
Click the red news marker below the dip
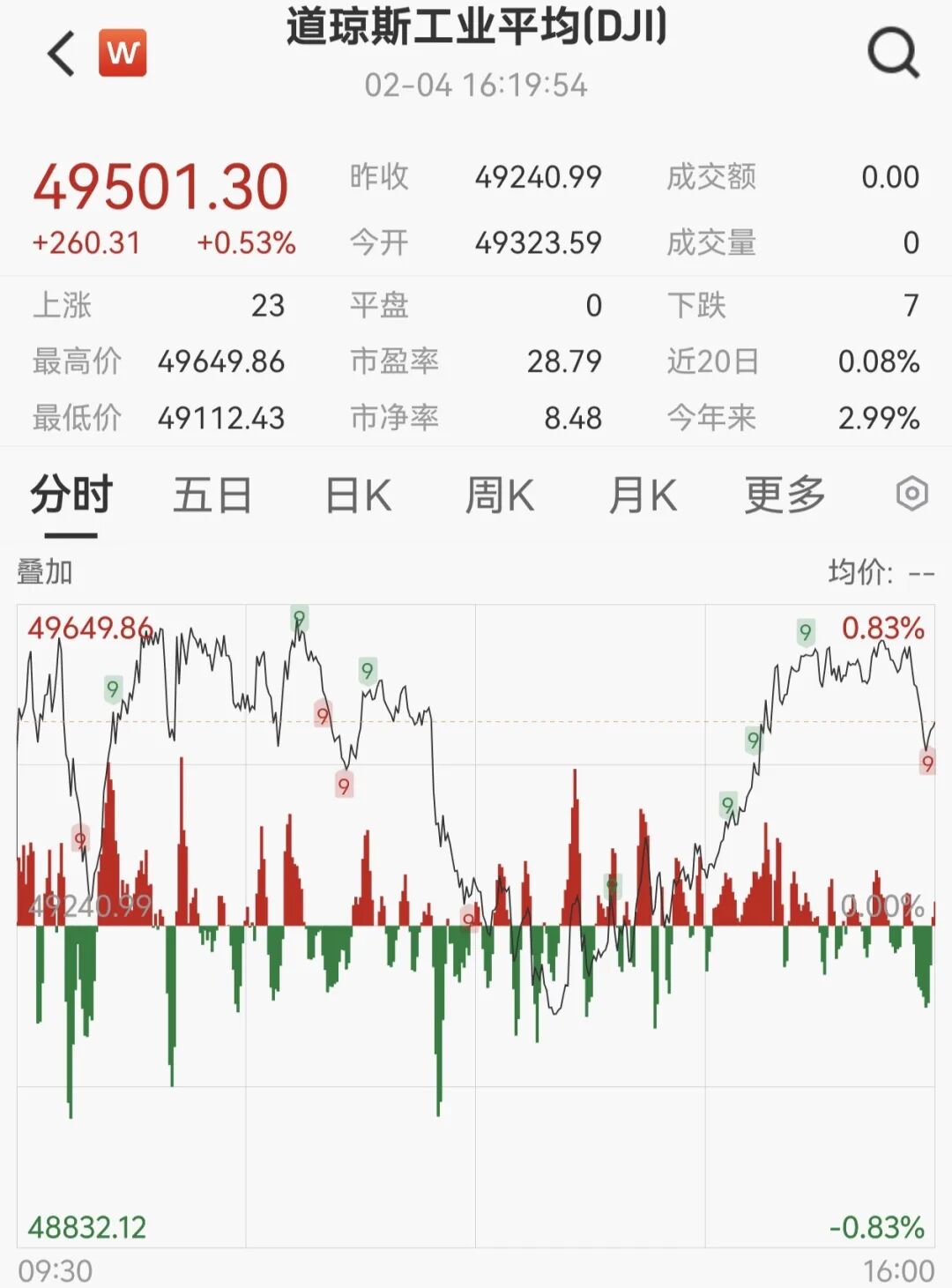[344, 785]
